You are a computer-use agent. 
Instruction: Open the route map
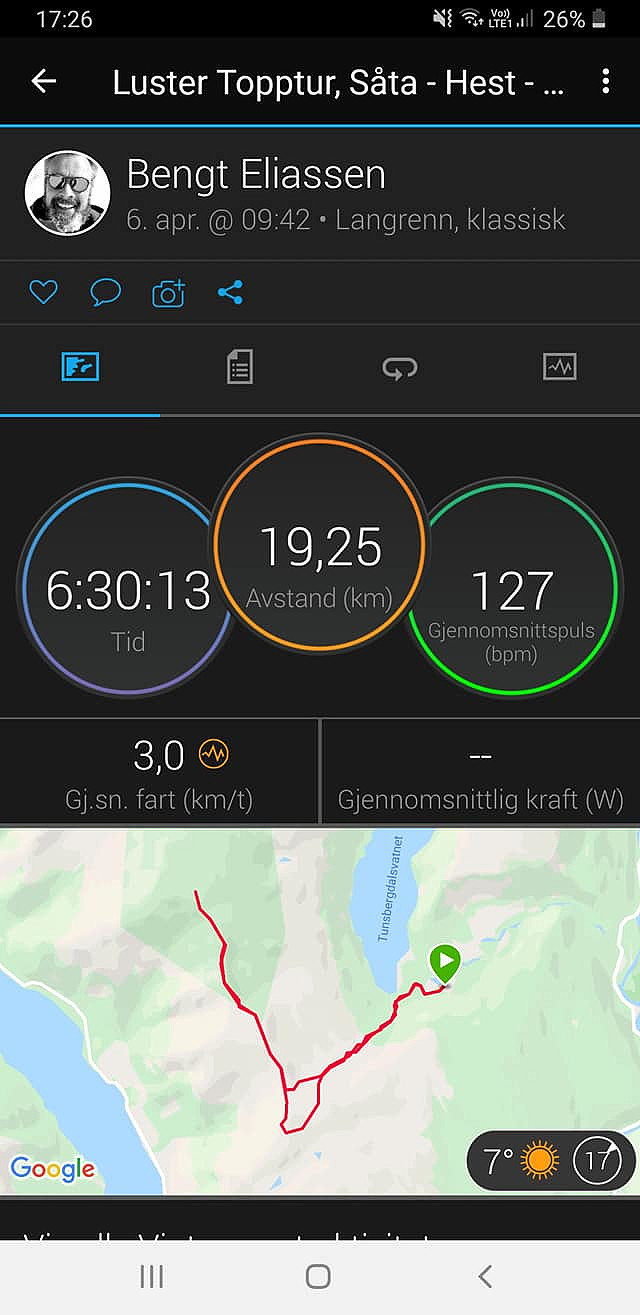pyautogui.click(x=320, y=1011)
